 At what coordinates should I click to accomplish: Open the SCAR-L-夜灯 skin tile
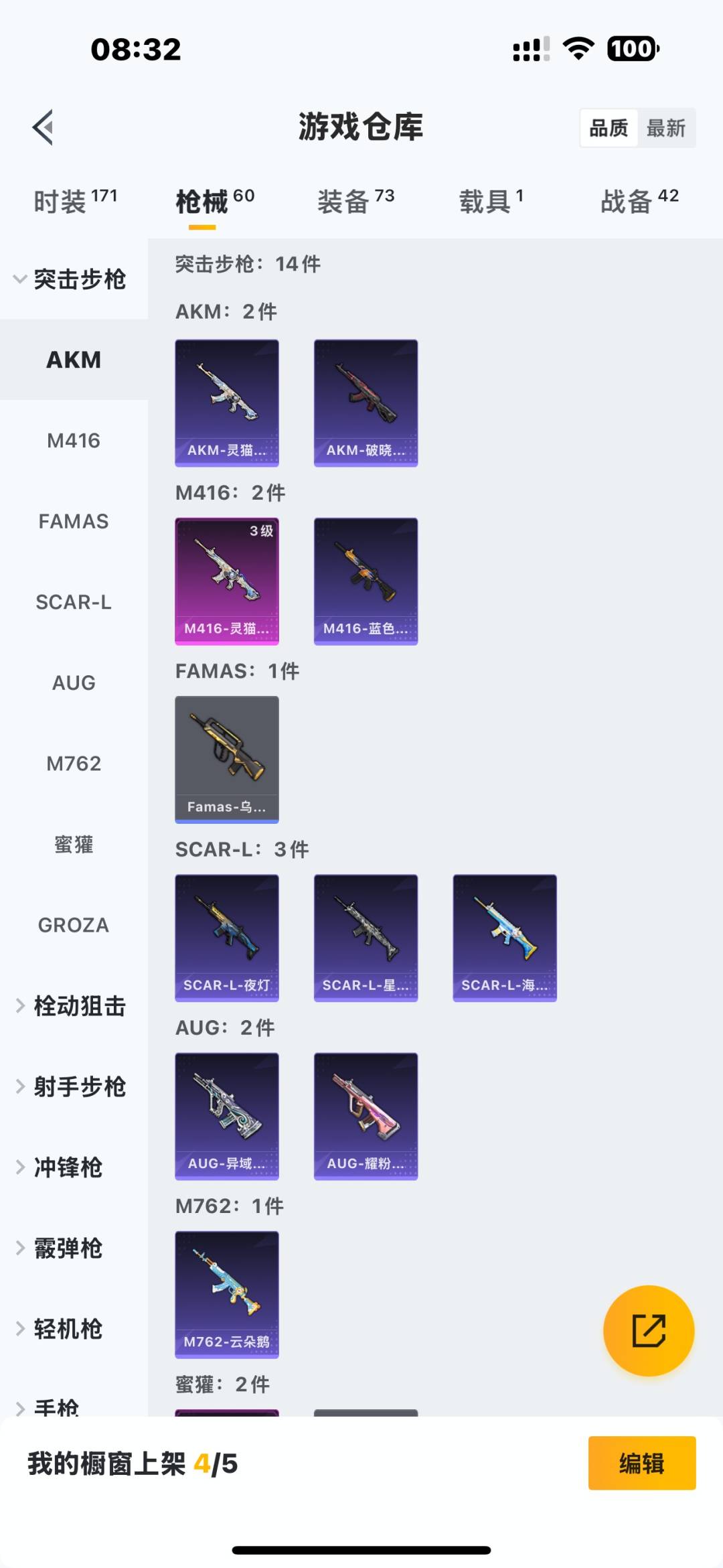click(x=227, y=938)
